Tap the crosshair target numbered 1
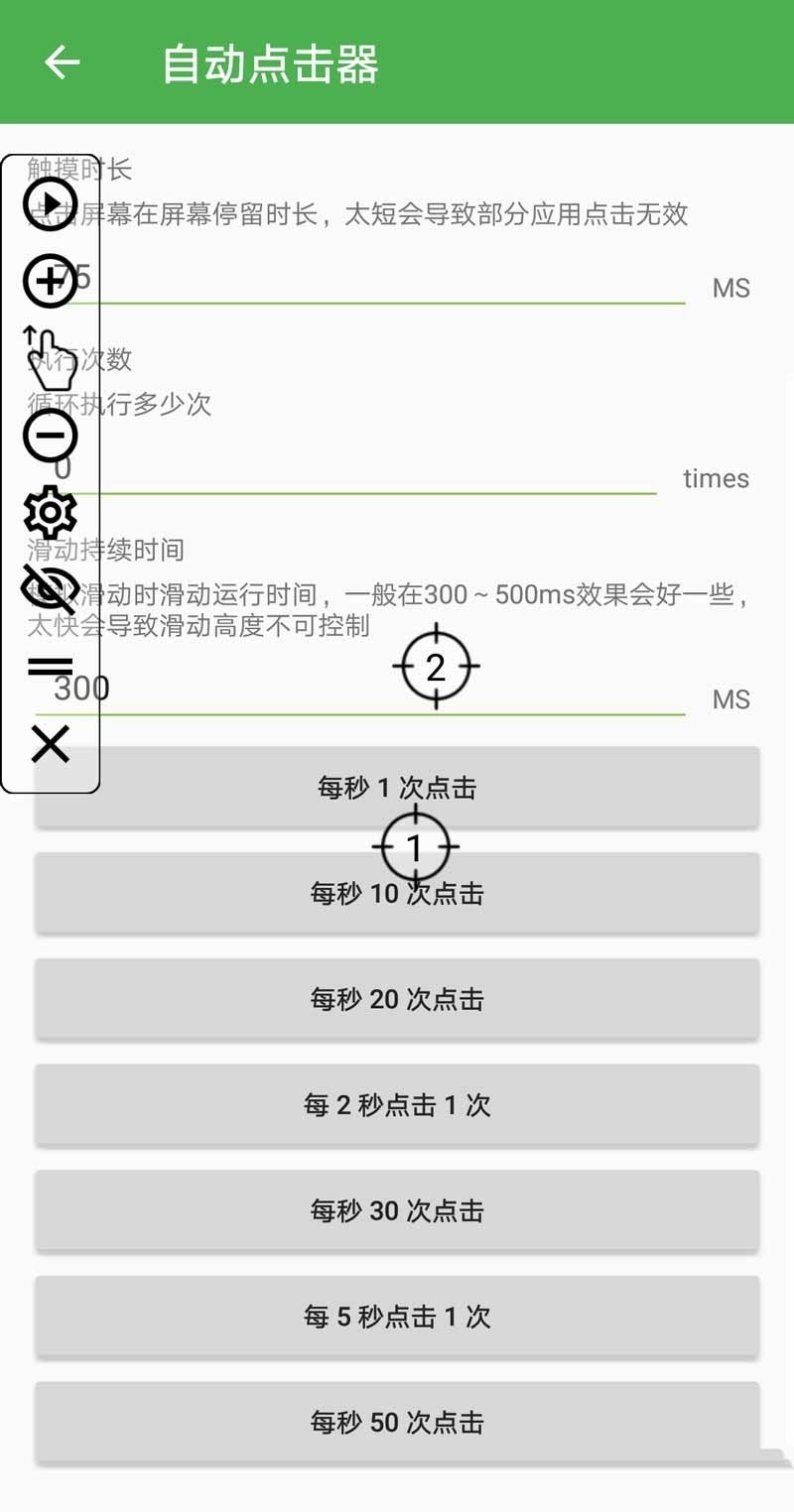 (x=415, y=847)
